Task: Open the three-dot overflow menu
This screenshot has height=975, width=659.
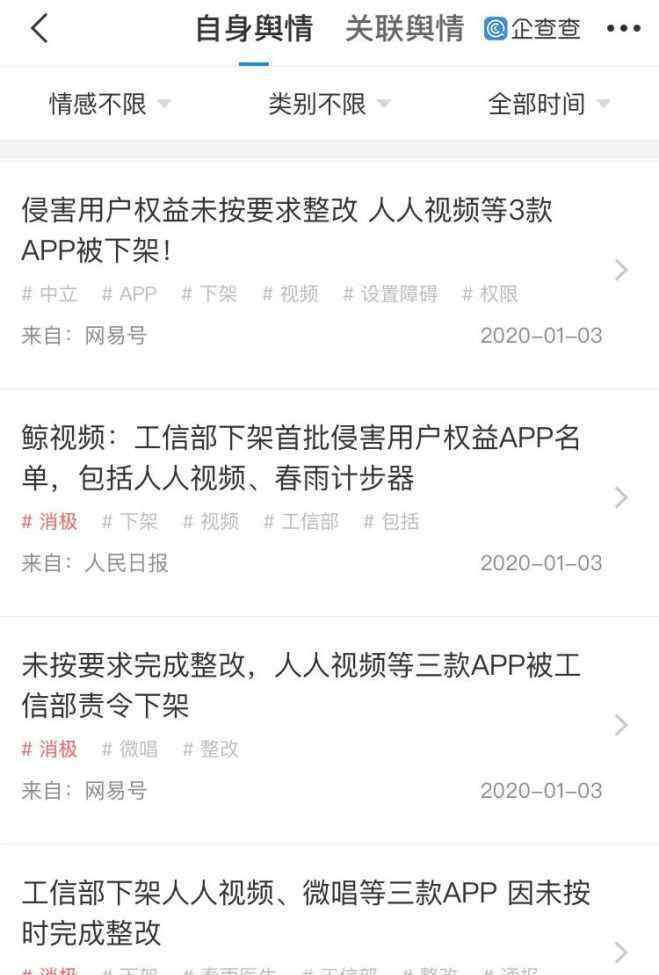Action: coord(623,29)
